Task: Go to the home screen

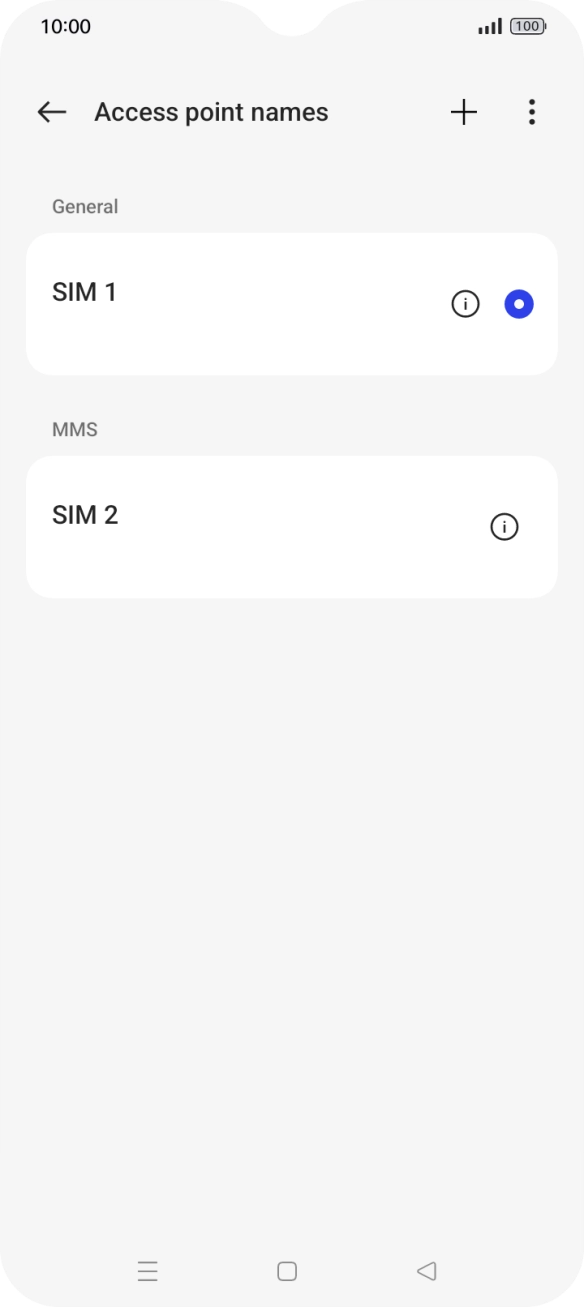Action: pos(287,1271)
